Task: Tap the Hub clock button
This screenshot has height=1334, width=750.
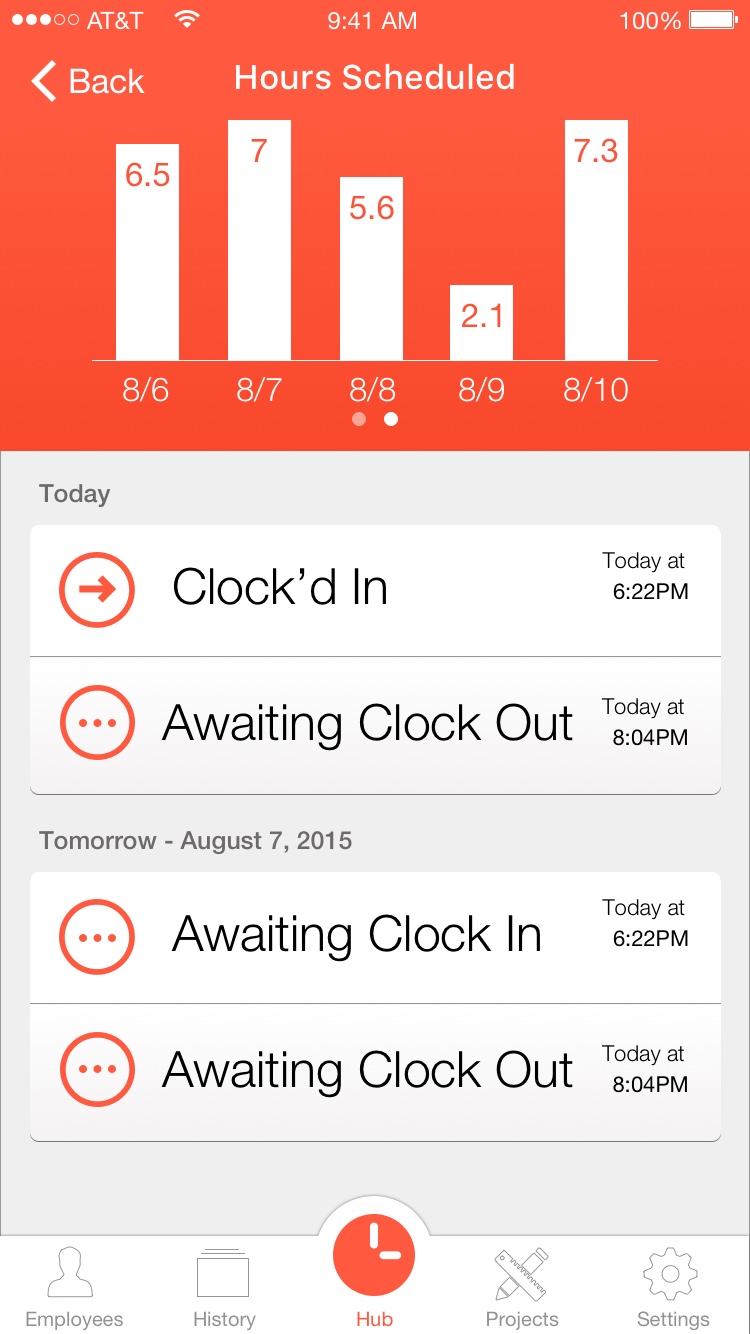Action: point(374,1257)
